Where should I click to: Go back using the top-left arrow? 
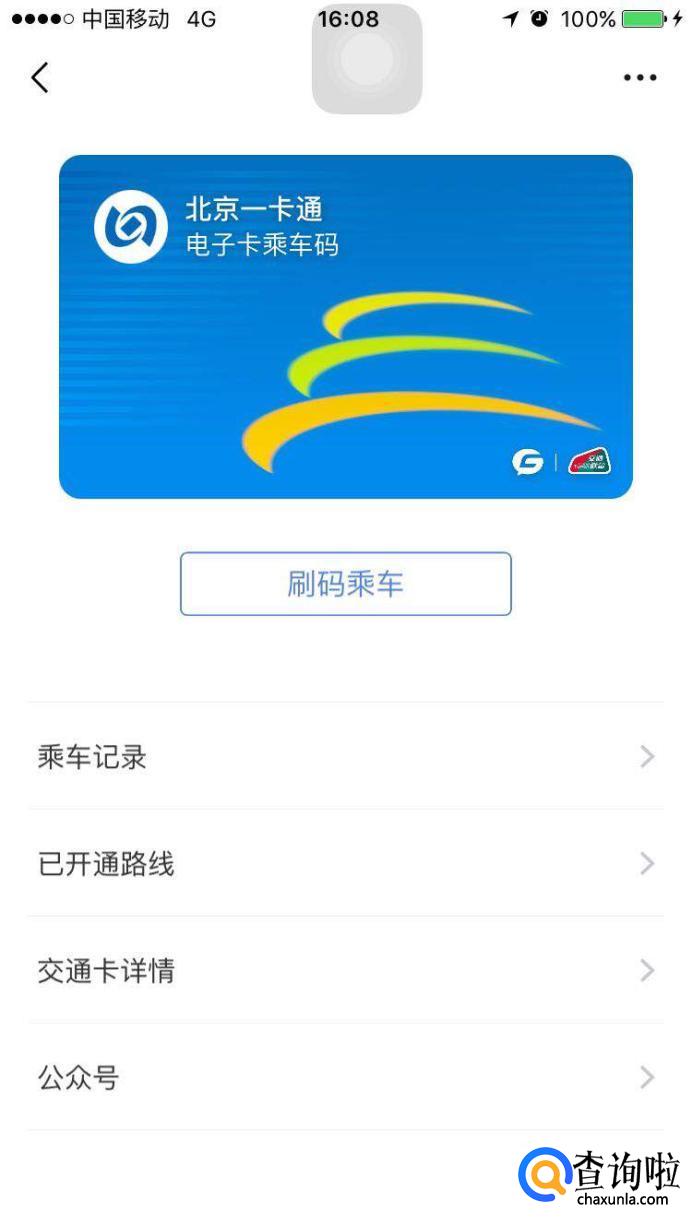tap(40, 77)
